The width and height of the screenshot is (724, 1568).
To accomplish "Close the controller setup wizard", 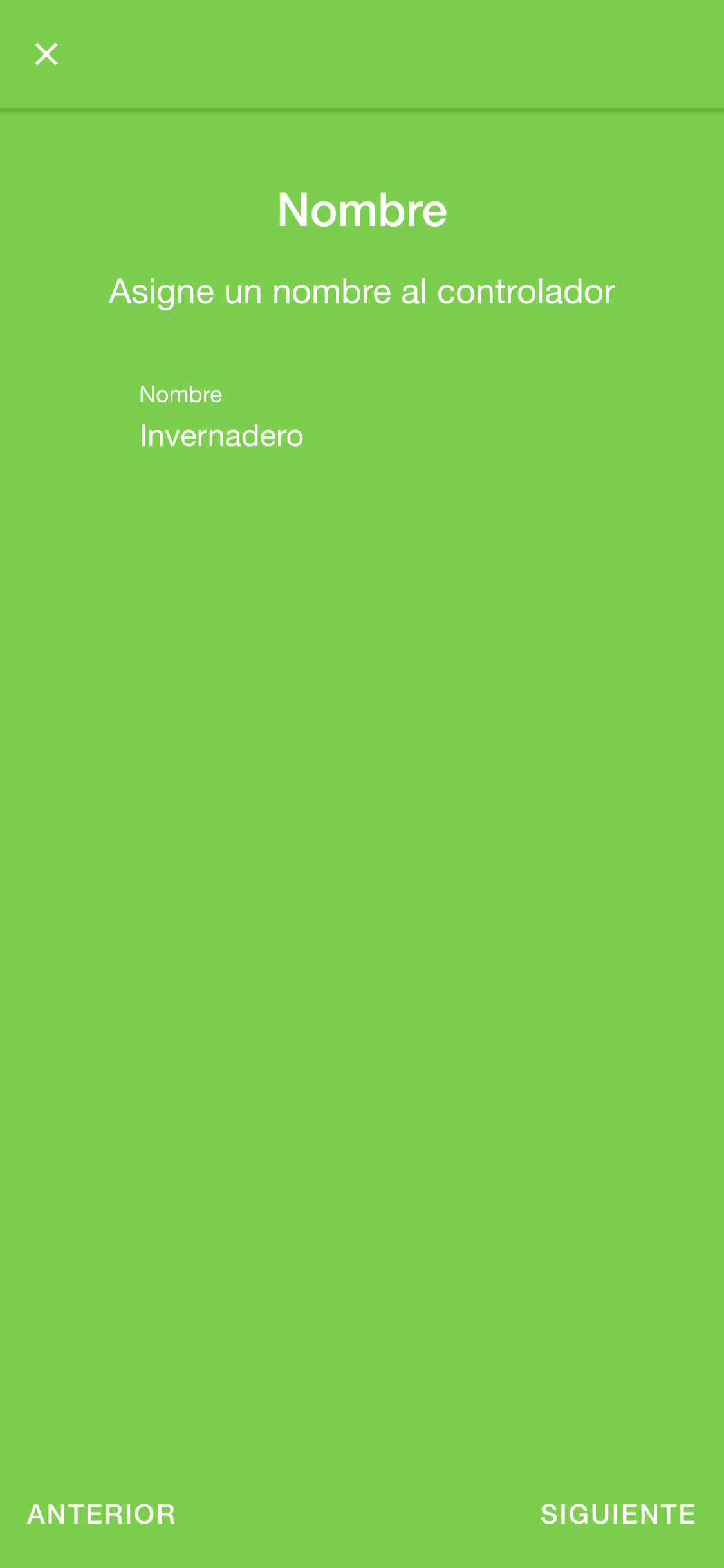I will click(46, 55).
